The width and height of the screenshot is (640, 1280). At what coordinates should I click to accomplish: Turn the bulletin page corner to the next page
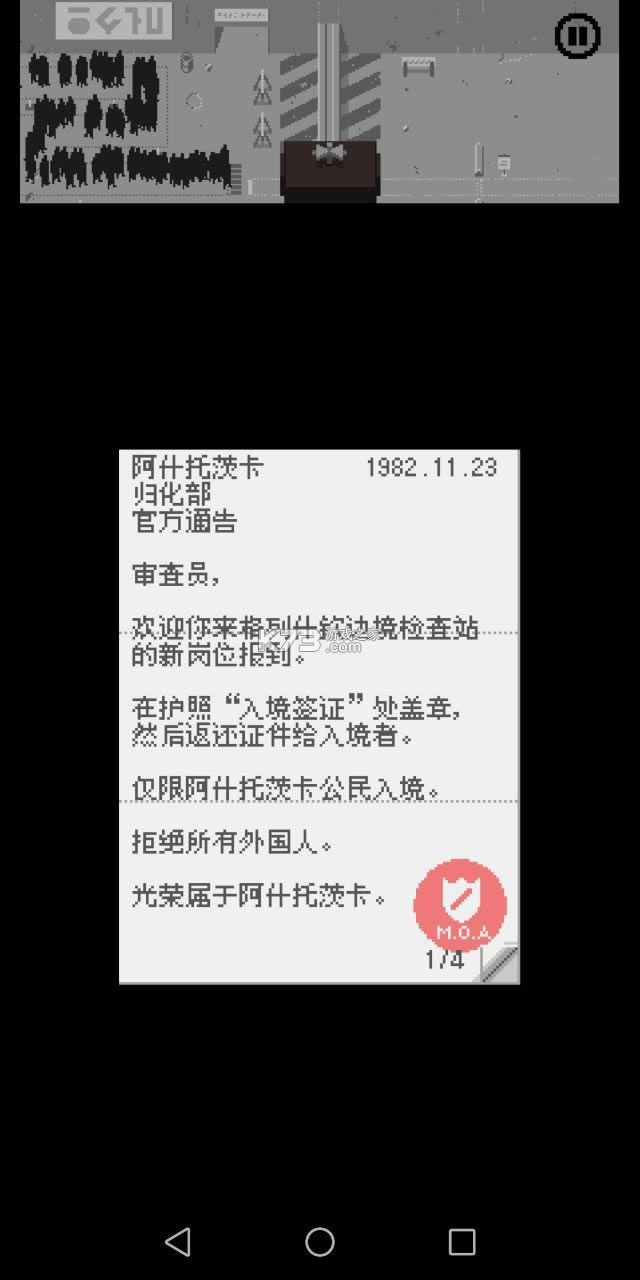(498, 962)
